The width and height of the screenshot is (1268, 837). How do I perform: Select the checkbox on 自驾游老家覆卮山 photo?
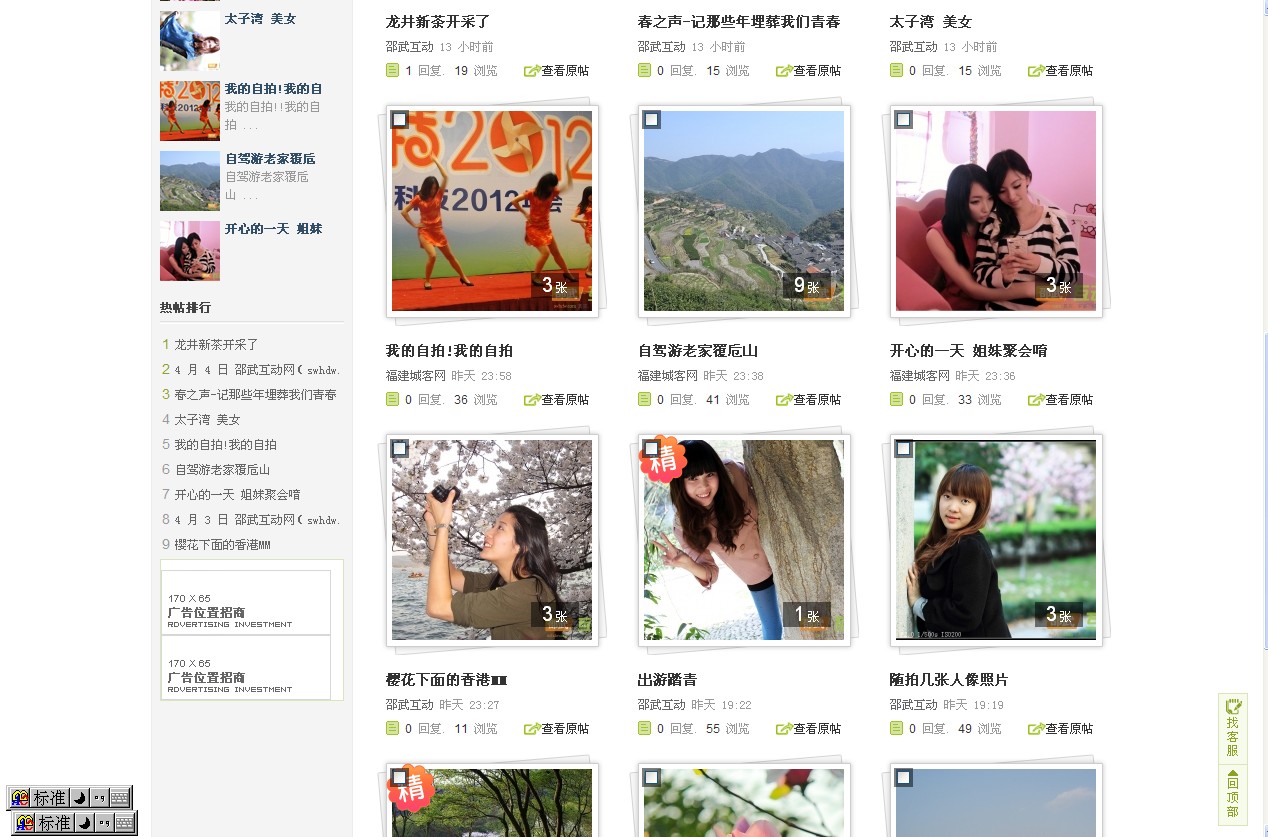(x=652, y=120)
